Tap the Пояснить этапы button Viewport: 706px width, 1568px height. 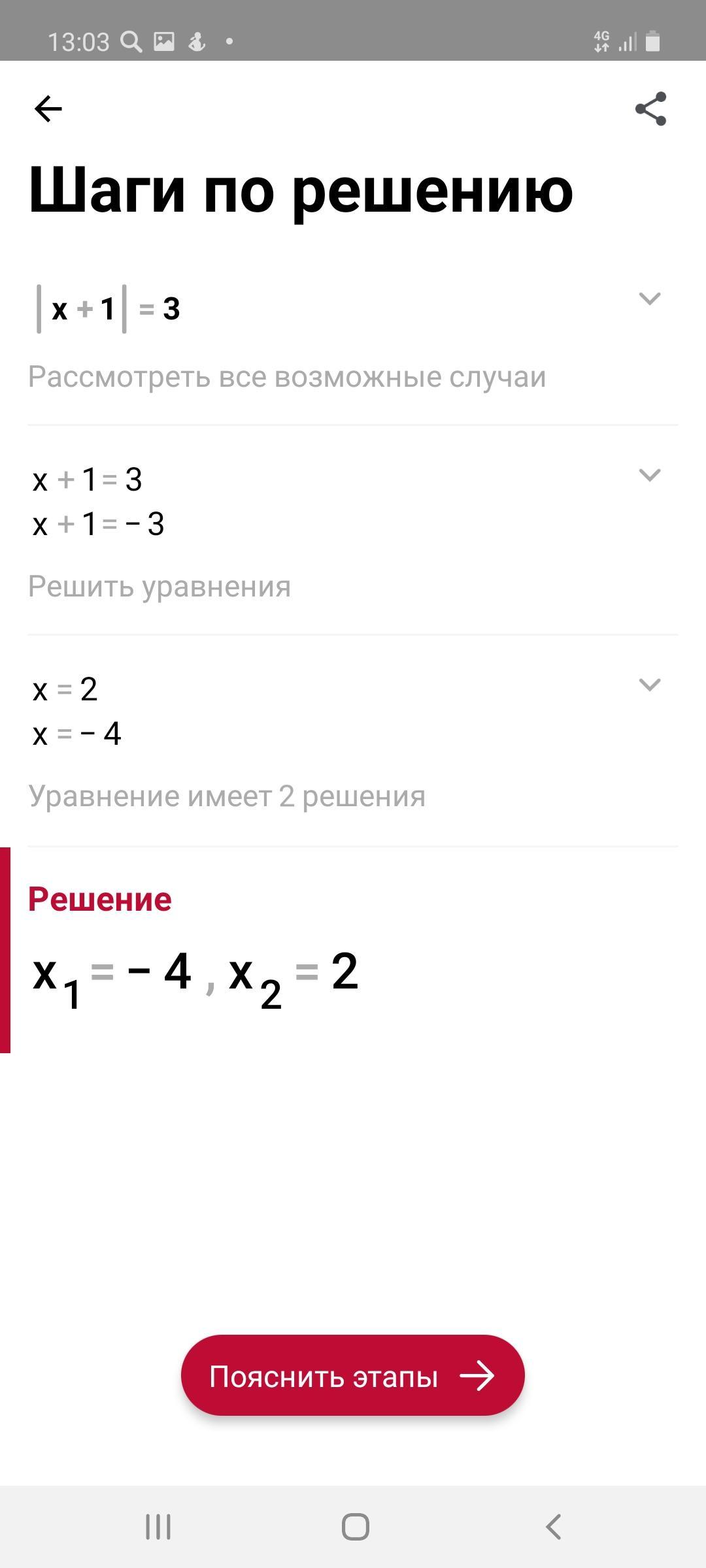tap(353, 1377)
